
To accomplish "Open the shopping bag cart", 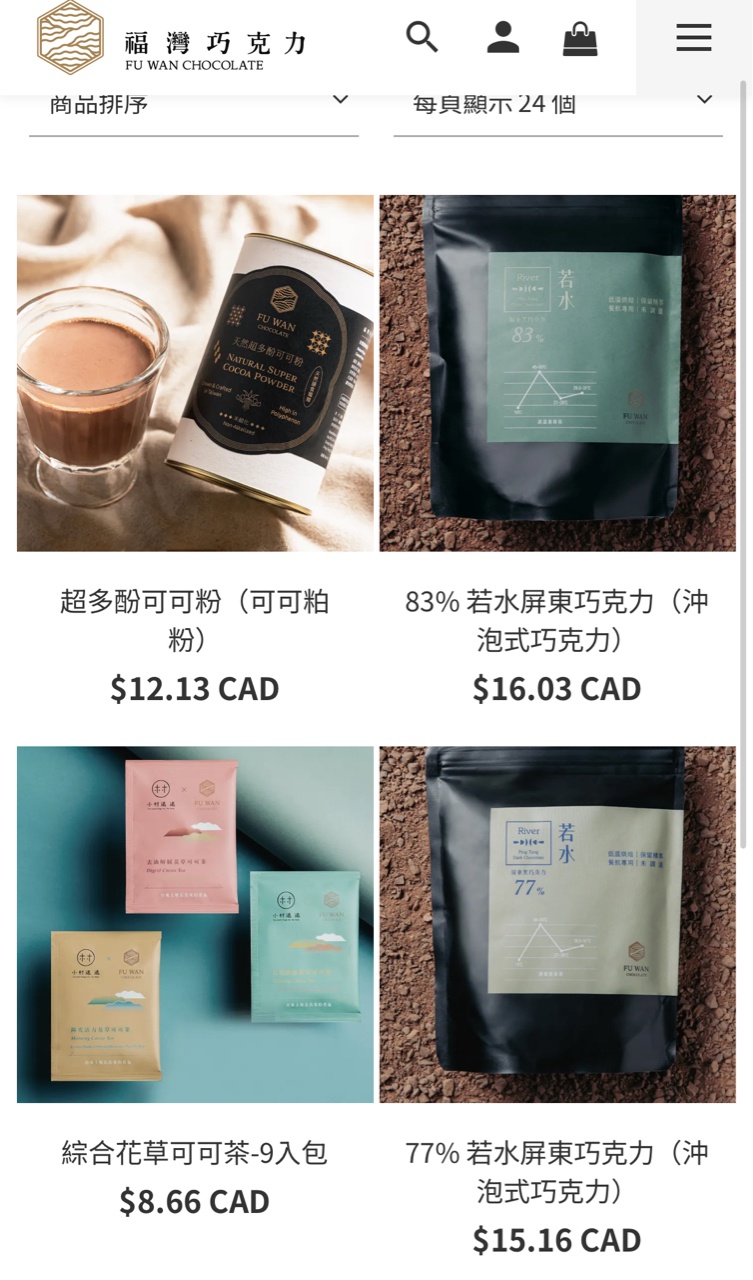I will [x=580, y=39].
